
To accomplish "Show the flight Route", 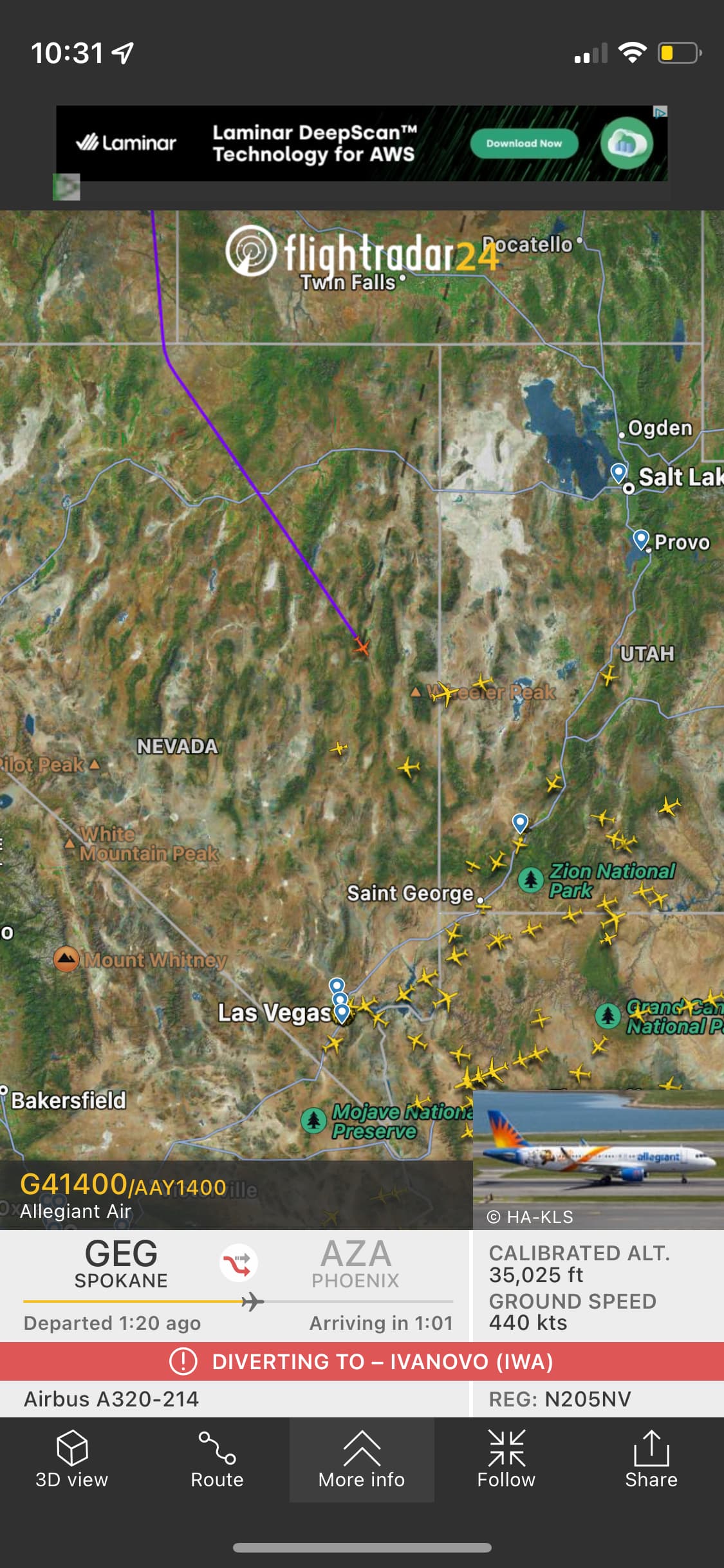I will click(x=217, y=1459).
